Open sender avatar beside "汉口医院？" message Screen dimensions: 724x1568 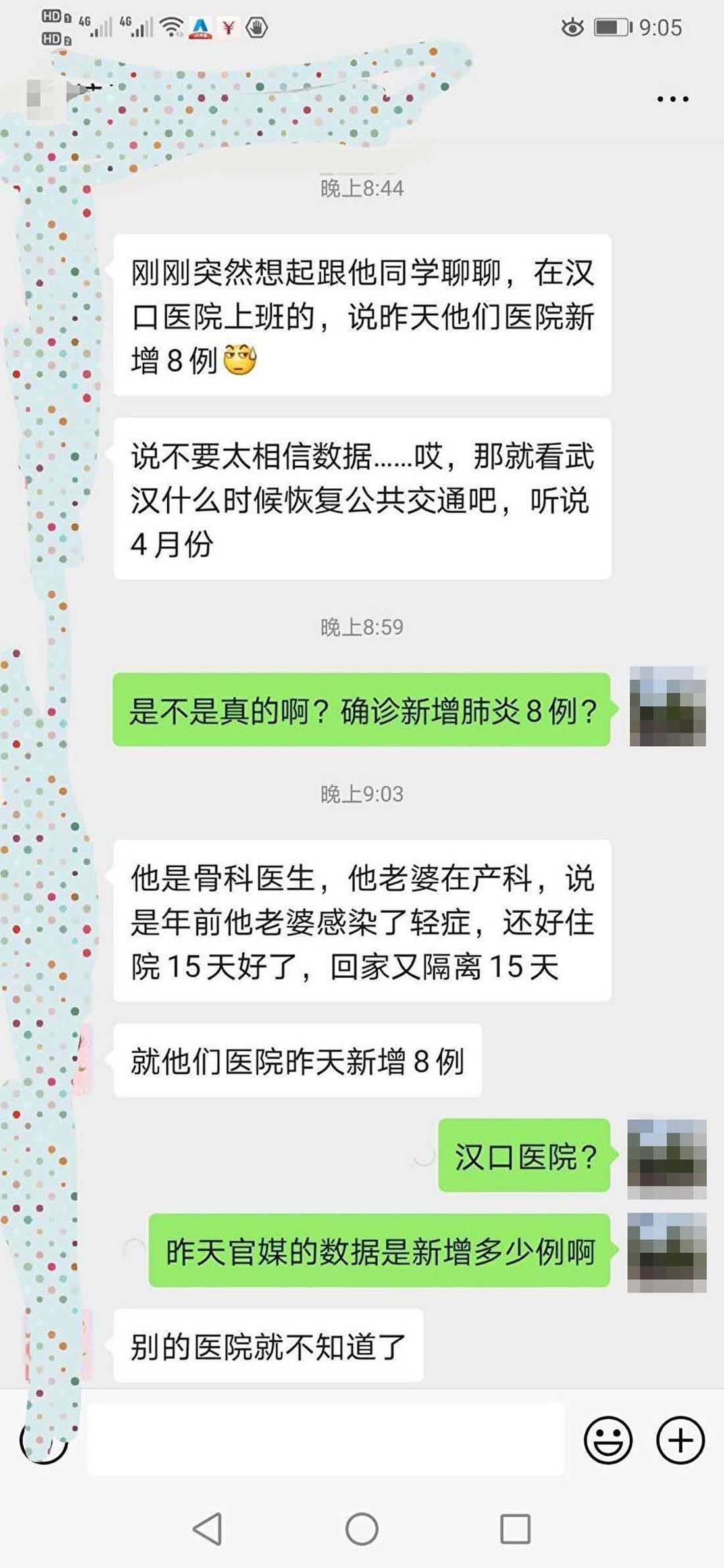tap(667, 1159)
